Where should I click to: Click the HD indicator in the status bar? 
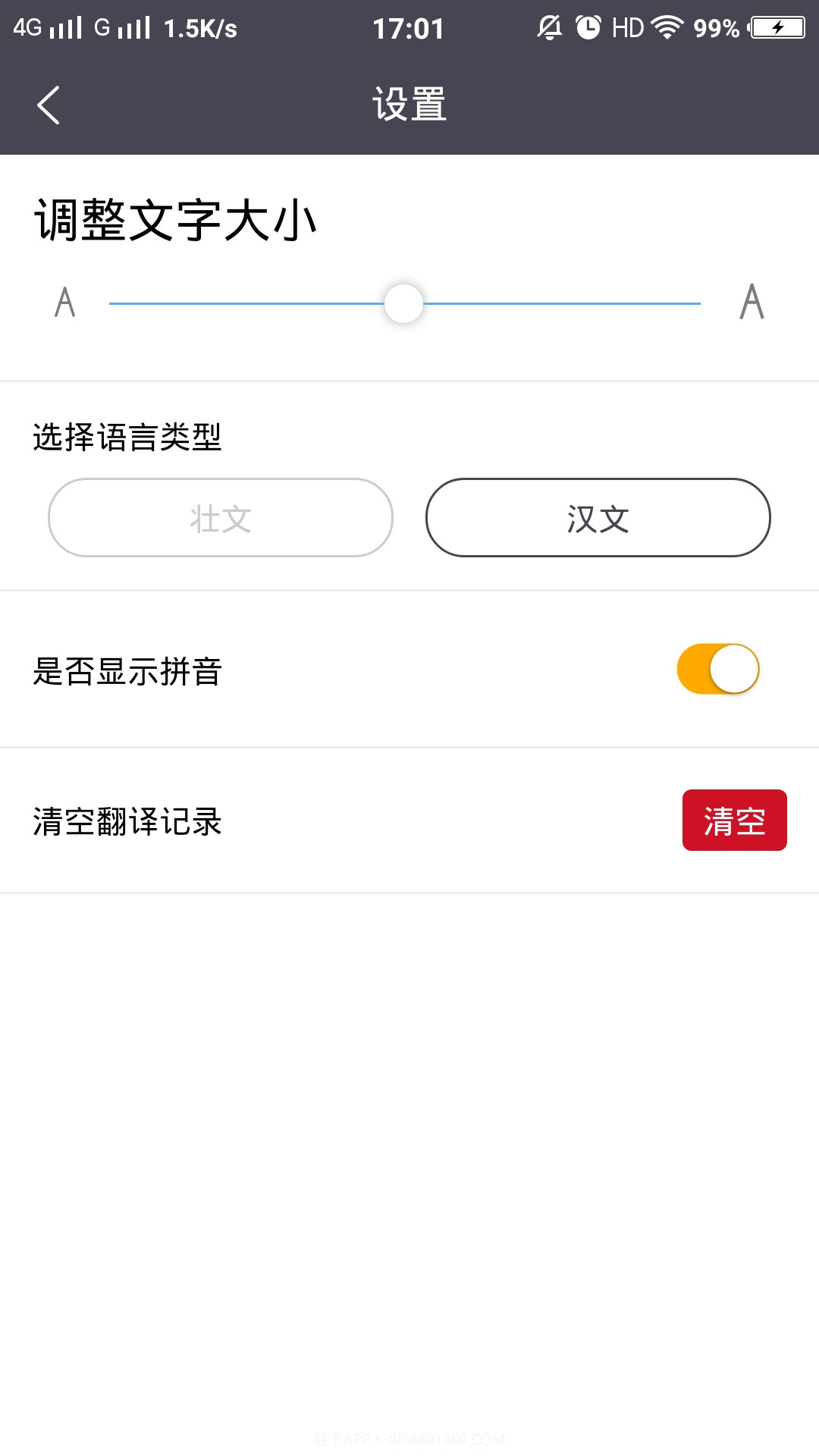point(626,28)
